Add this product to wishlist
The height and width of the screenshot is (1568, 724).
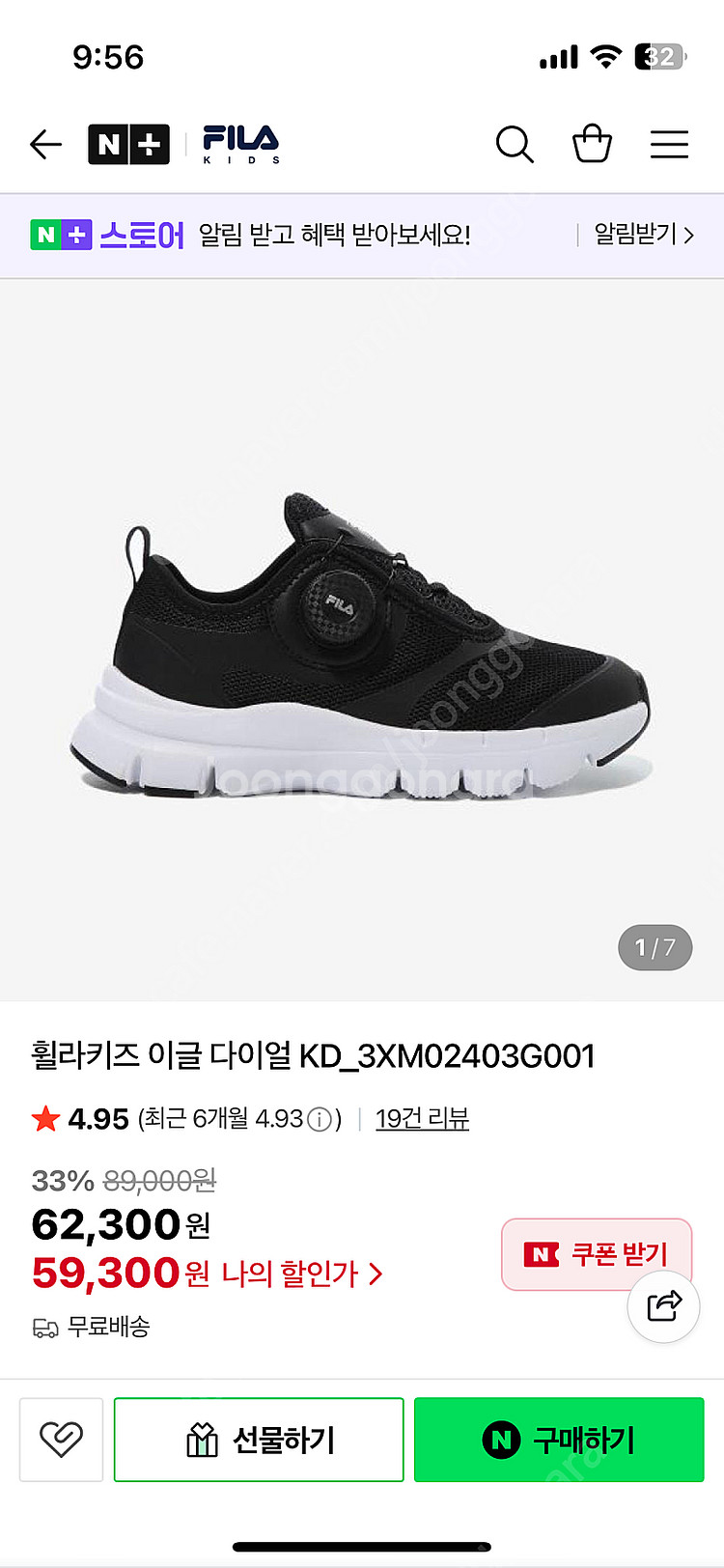coord(61,1440)
